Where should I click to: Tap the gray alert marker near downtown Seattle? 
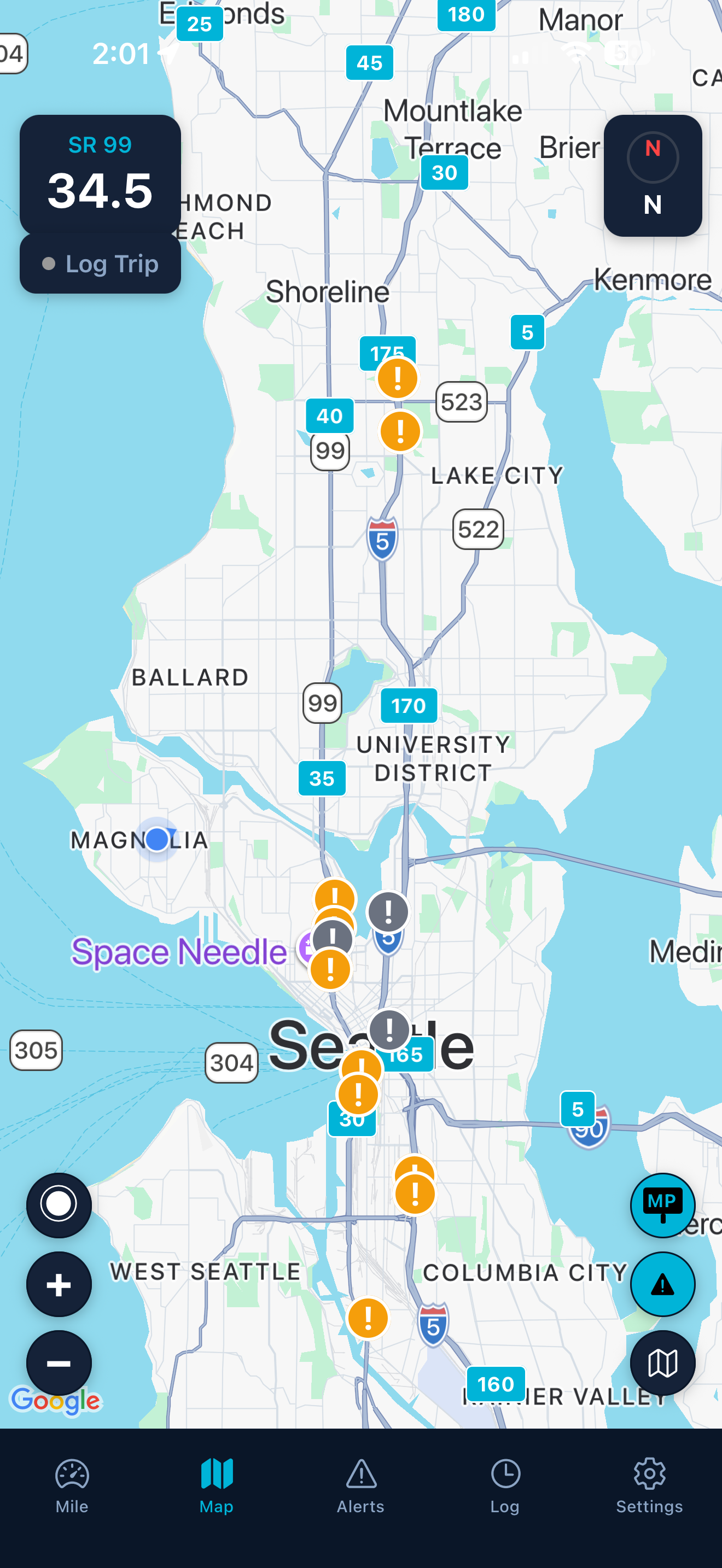point(388,1031)
